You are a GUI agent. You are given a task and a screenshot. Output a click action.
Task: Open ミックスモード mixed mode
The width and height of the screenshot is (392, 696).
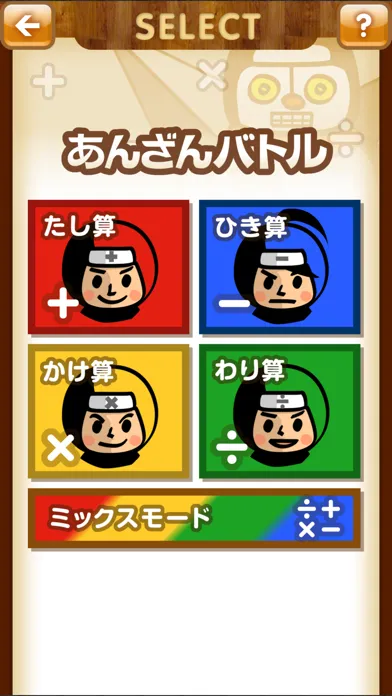[x=194, y=518]
